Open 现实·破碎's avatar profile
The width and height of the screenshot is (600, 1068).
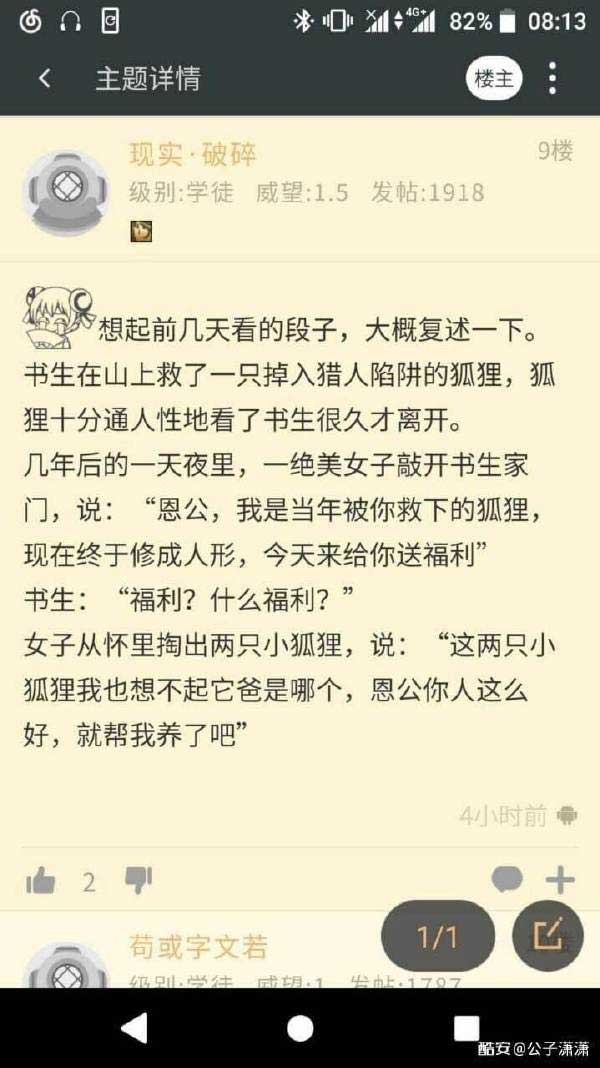65,193
